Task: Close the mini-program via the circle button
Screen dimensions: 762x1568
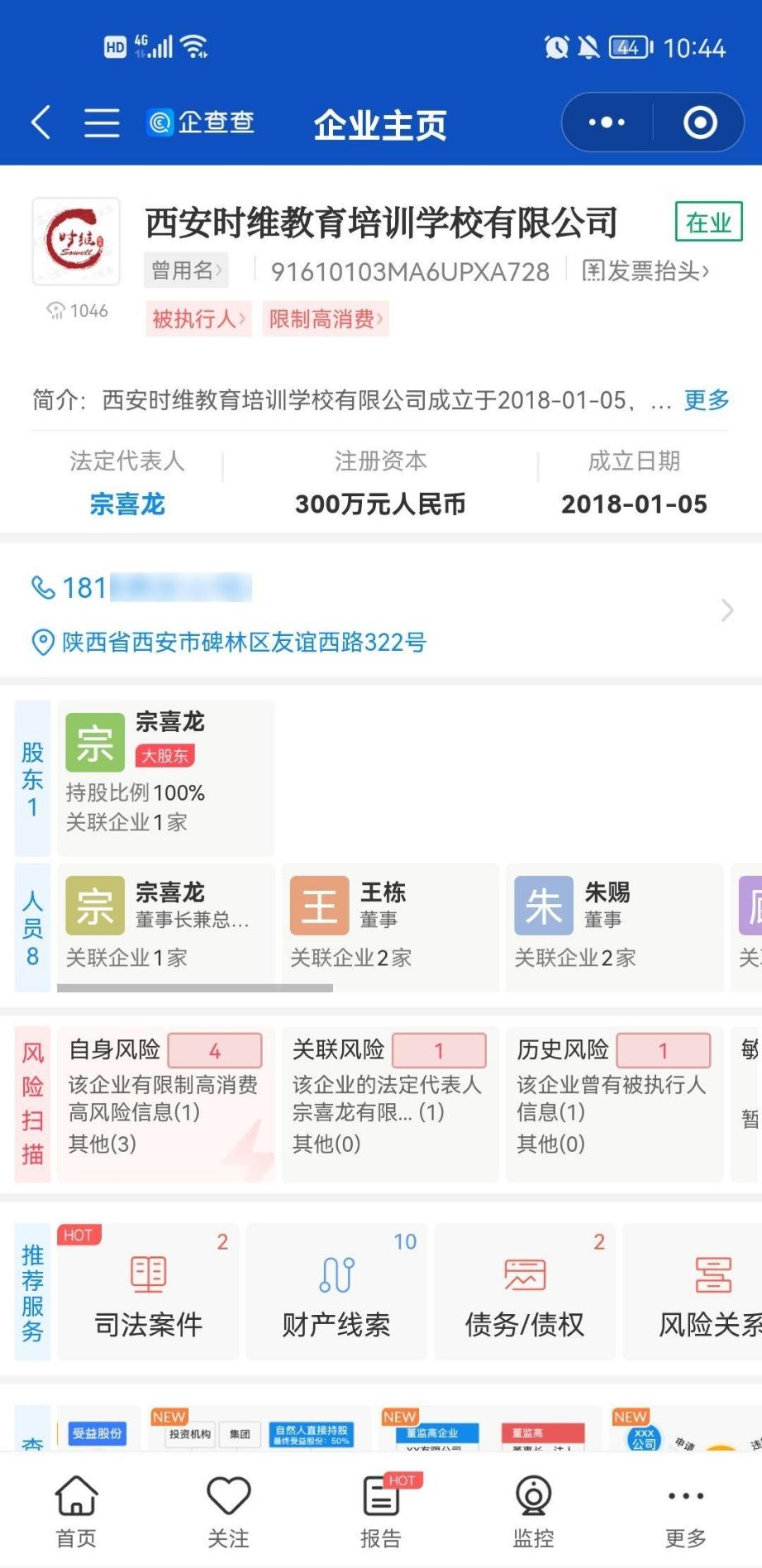Action: click(700, 122)
